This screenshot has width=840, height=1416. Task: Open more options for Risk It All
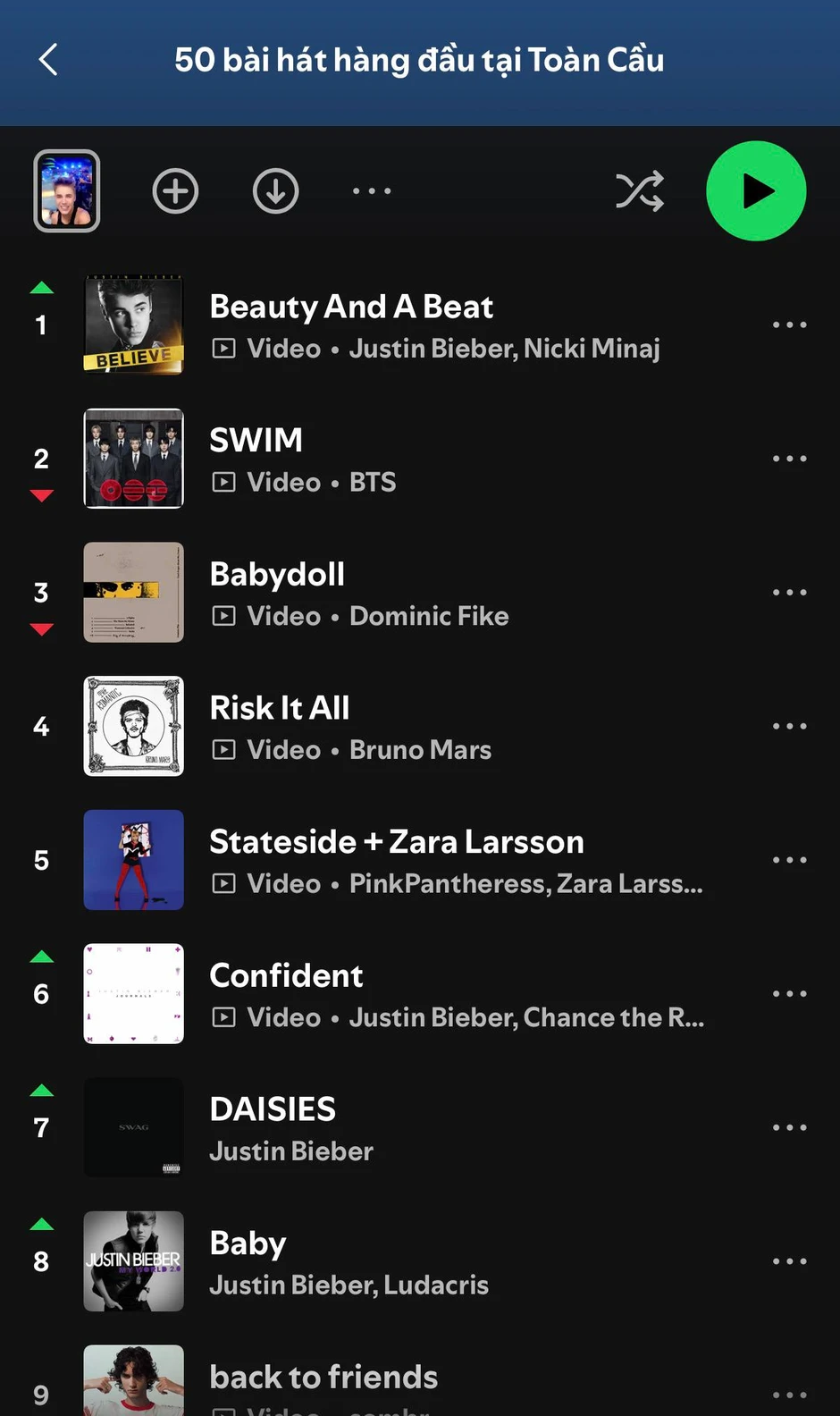(789, 726)
